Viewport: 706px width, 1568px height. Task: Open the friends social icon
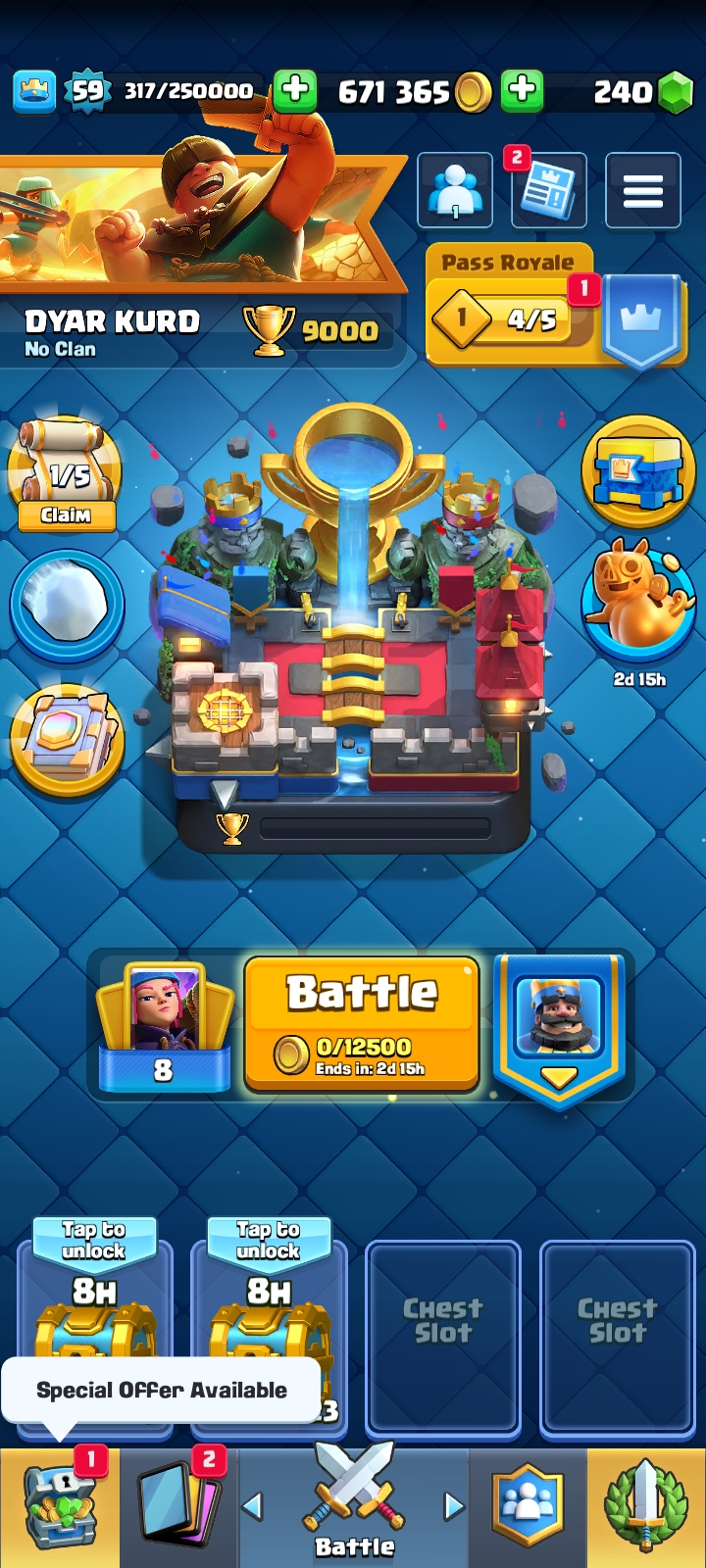point(455,190)
